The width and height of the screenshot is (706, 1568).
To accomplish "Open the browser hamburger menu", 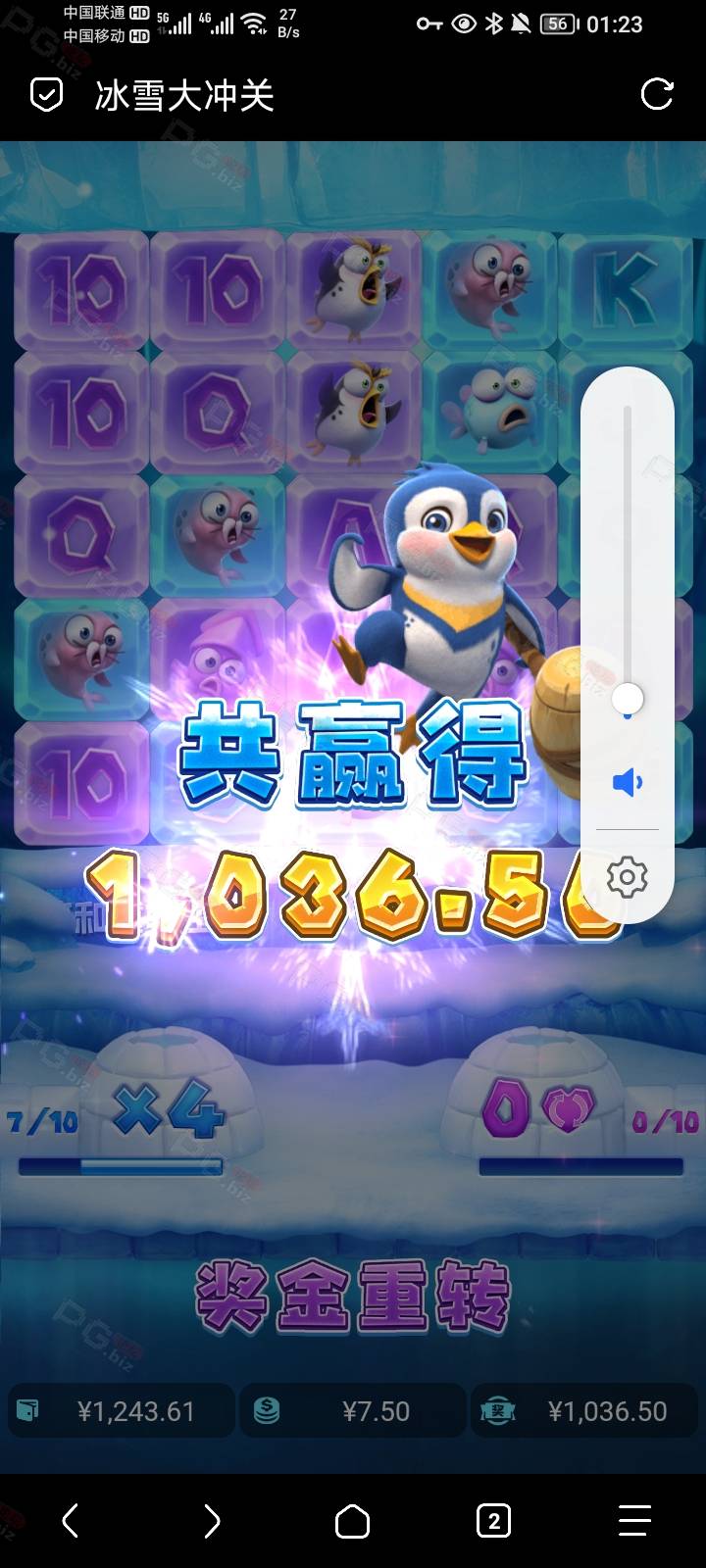I will [634, 1521].
